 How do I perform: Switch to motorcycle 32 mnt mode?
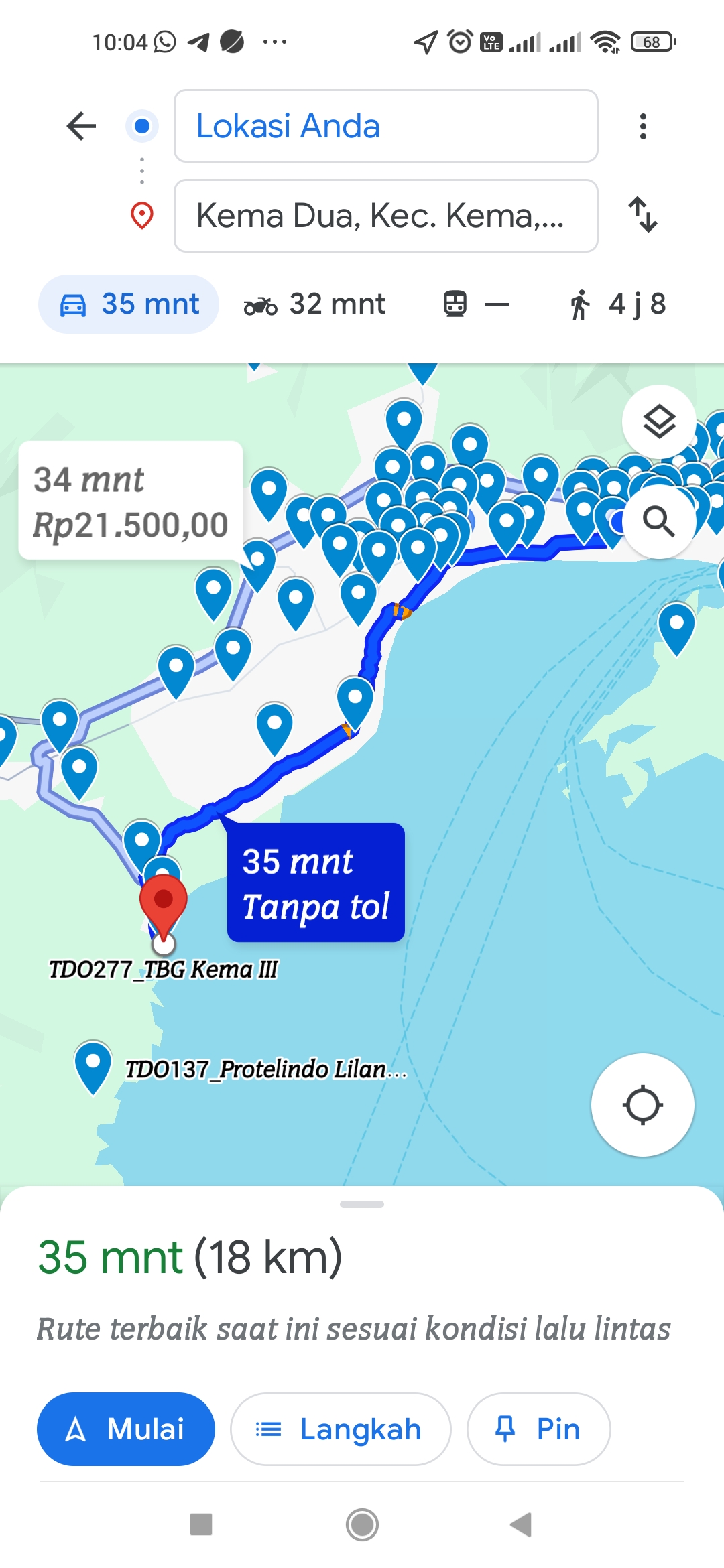tap(314, 304)
